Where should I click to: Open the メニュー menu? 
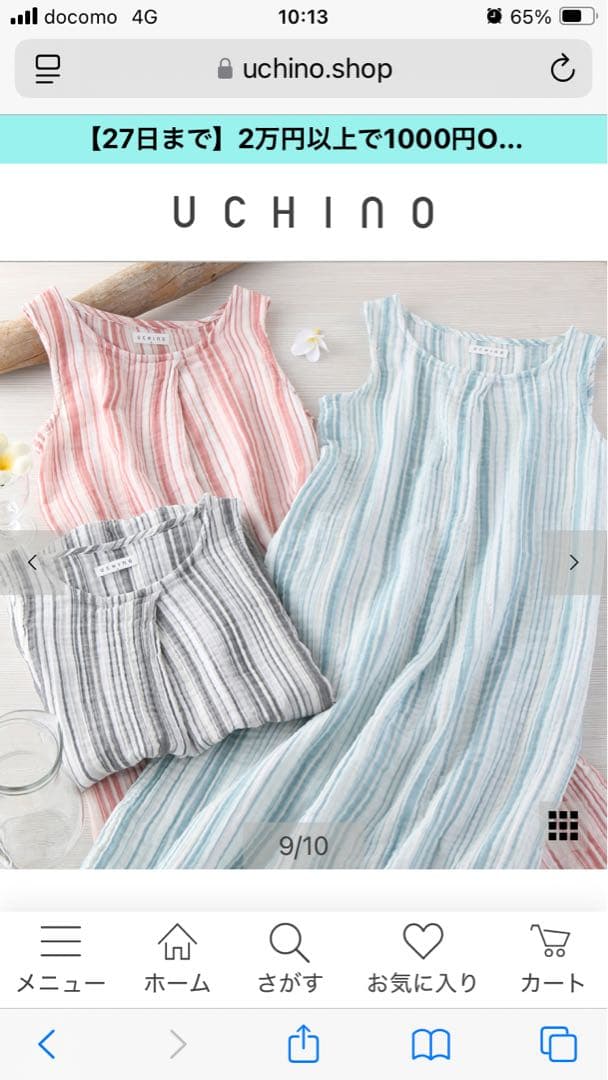[60, 958]
